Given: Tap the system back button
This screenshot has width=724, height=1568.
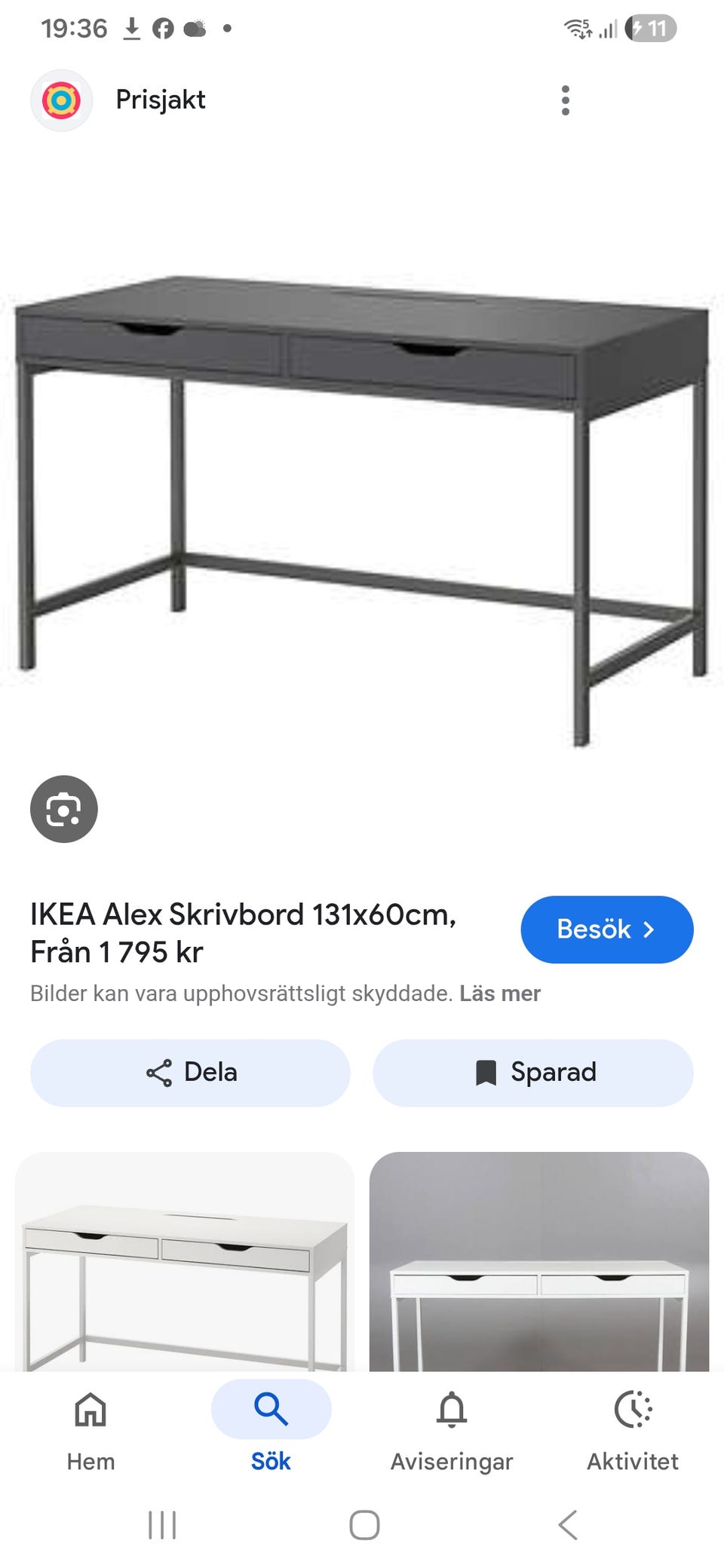Looking at the screenshot, I should coord(568,1525).
